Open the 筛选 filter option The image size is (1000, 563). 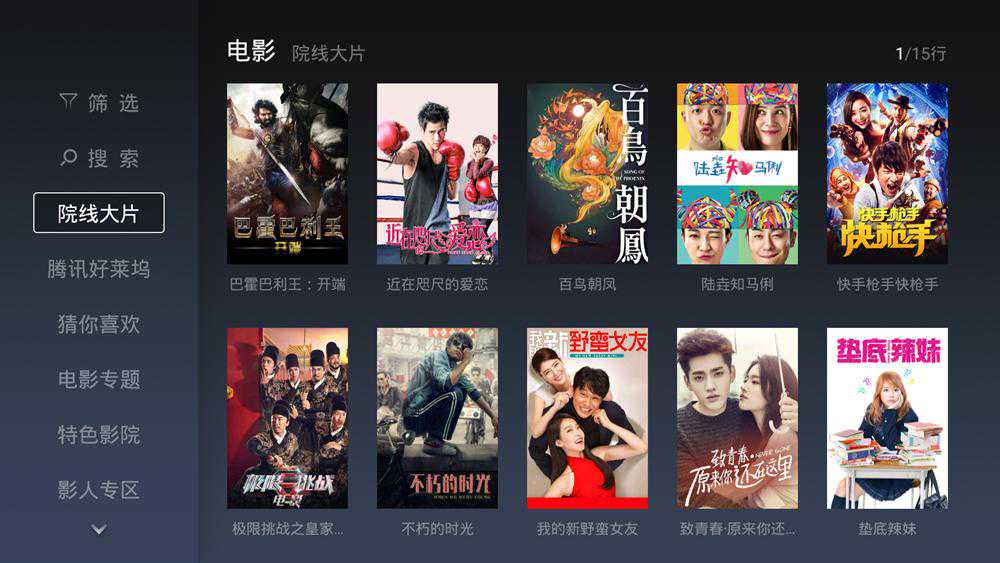pos(99,103)
